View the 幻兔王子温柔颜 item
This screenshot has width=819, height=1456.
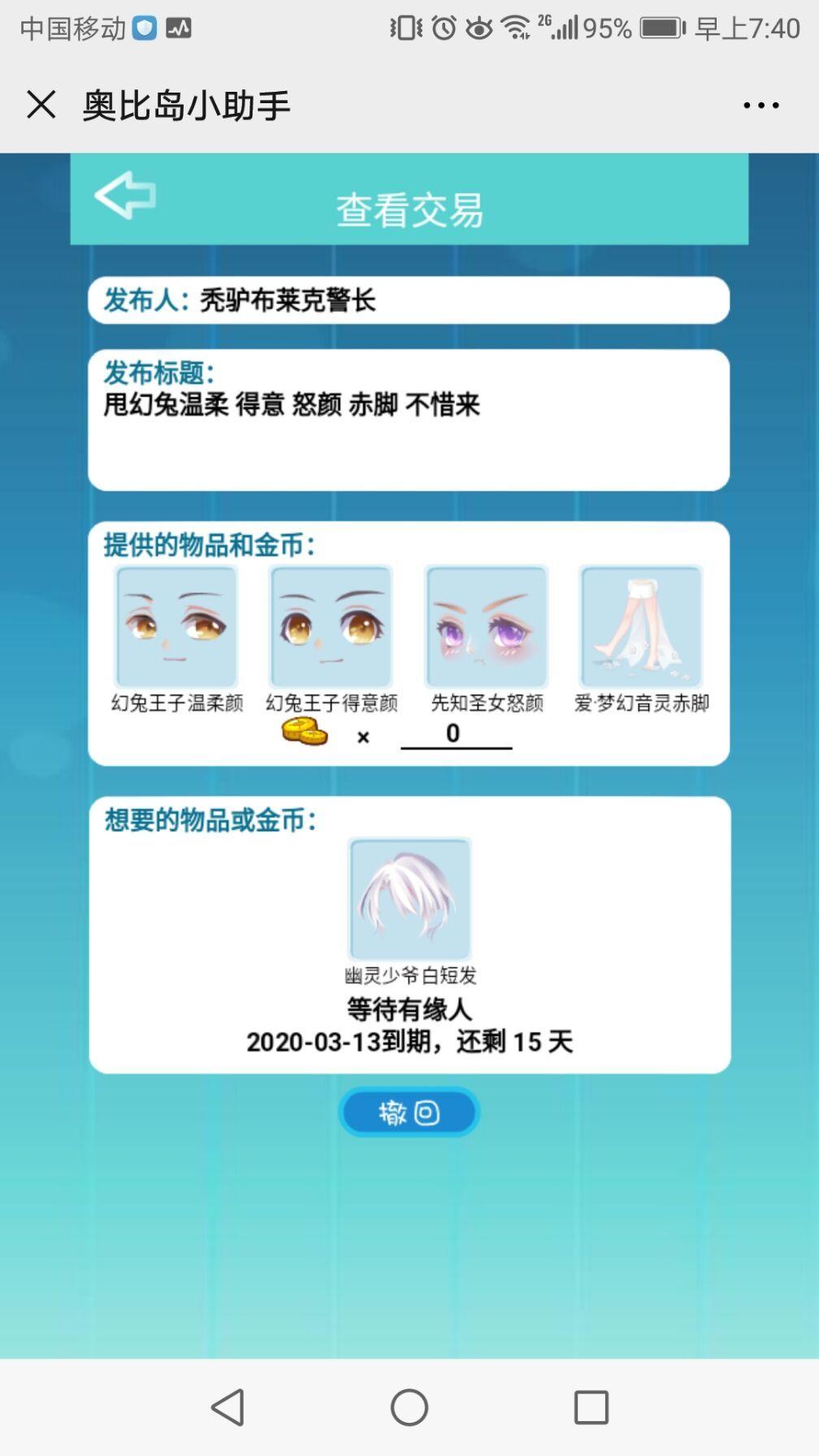tap(177, 627)
